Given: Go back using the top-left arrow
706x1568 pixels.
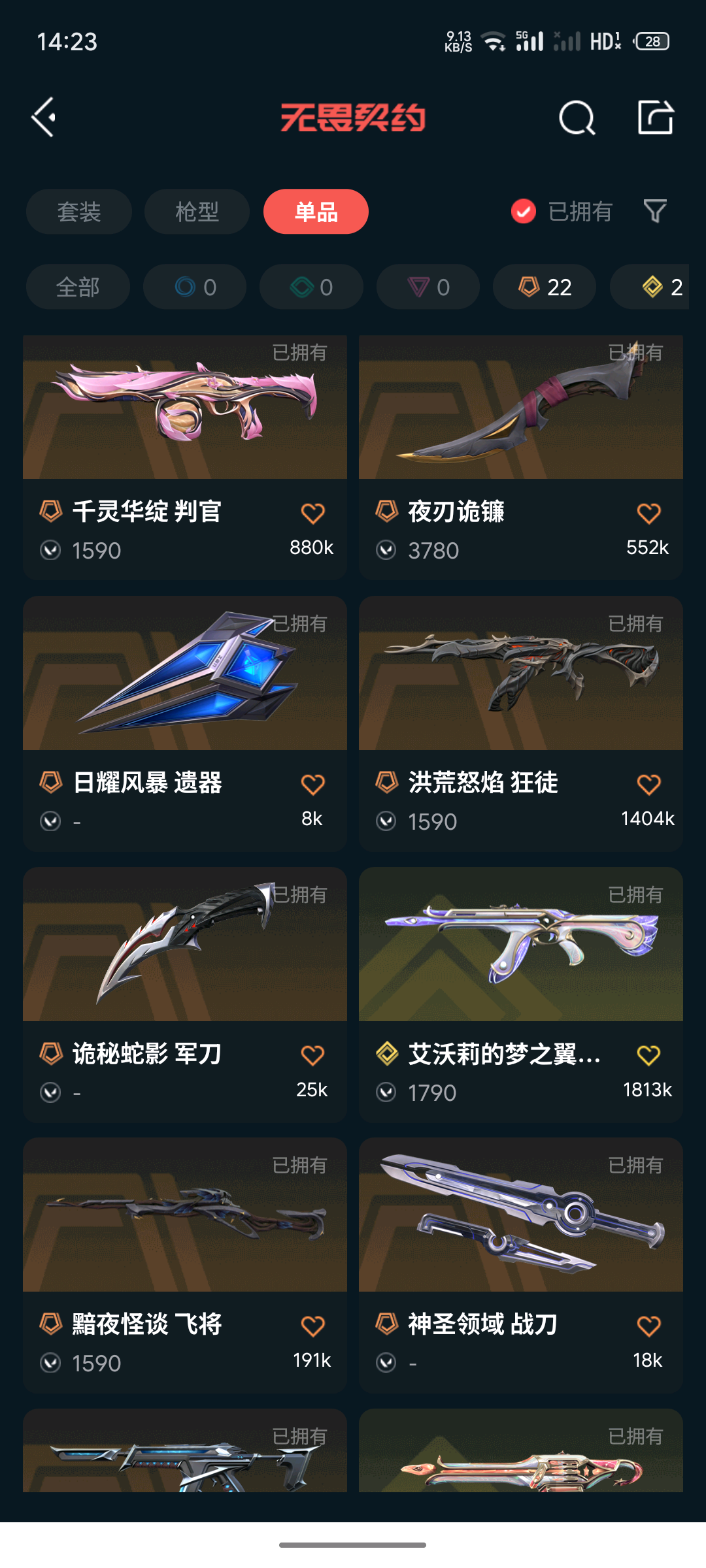Looking at the screenshot, I should pyautogui.click(x=44, y=118).
